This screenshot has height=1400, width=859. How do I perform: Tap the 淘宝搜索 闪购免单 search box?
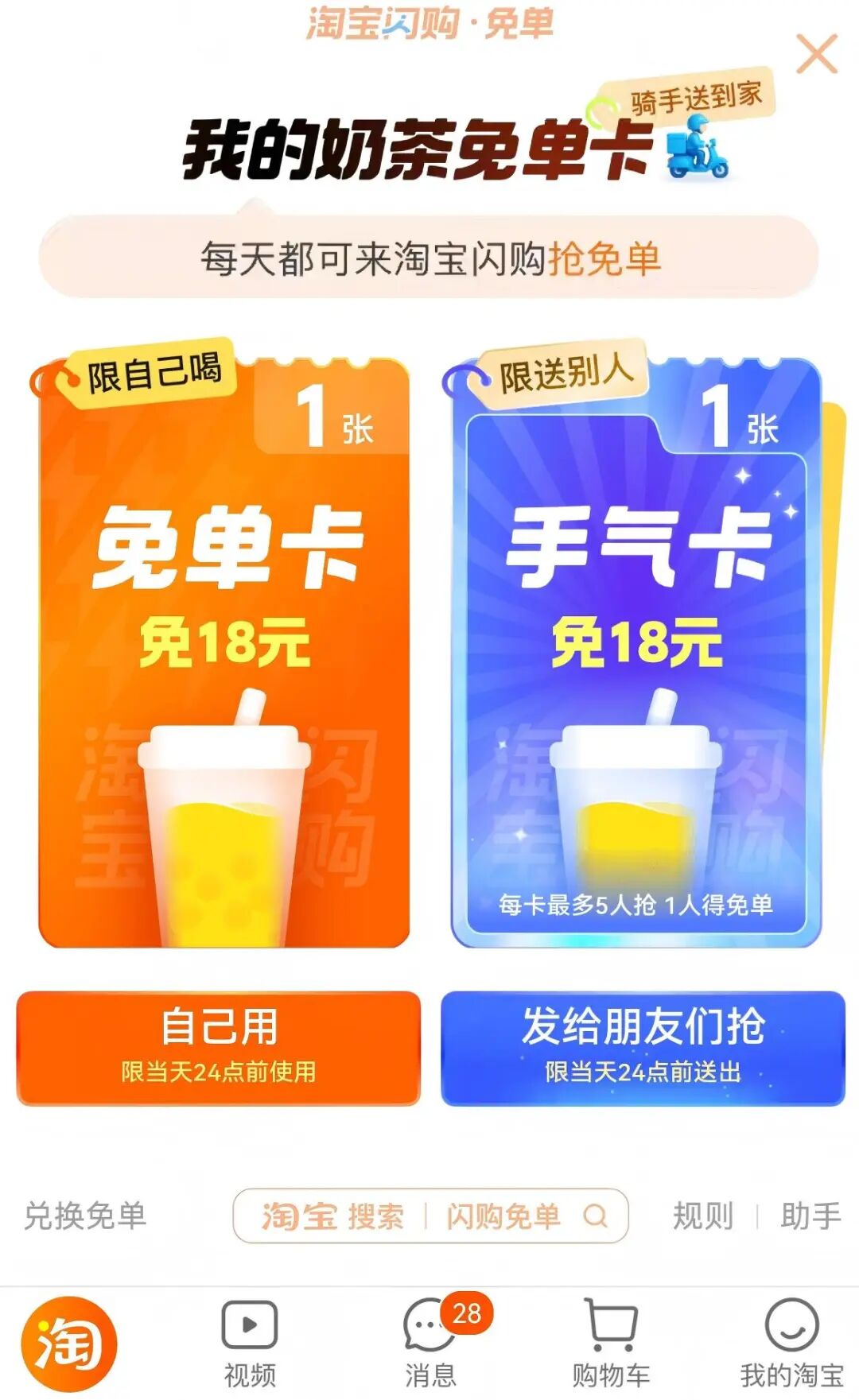coord(430,1216)
